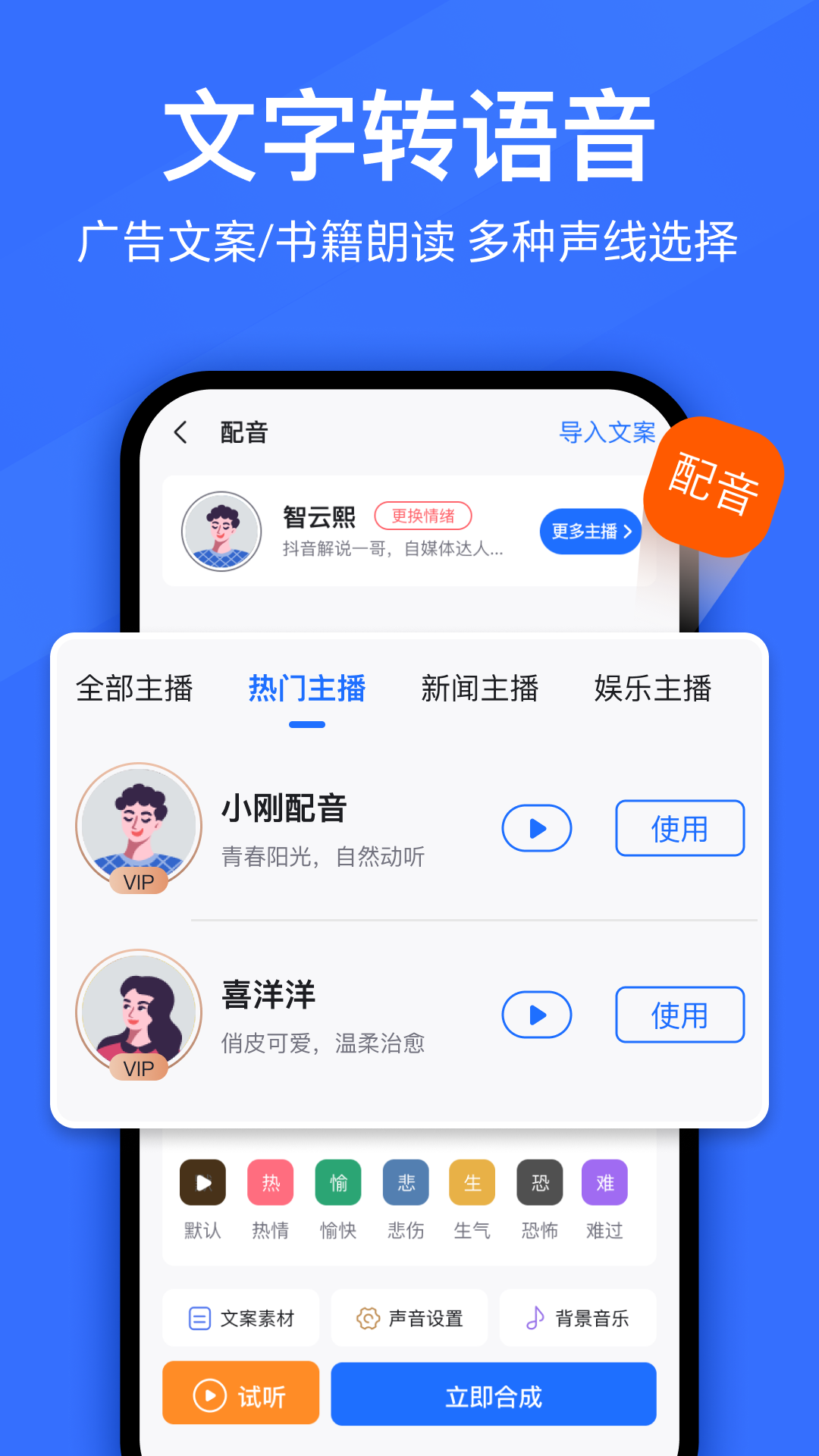Tap 使用 to apply 小刚配音 voice

click(679, 828)
